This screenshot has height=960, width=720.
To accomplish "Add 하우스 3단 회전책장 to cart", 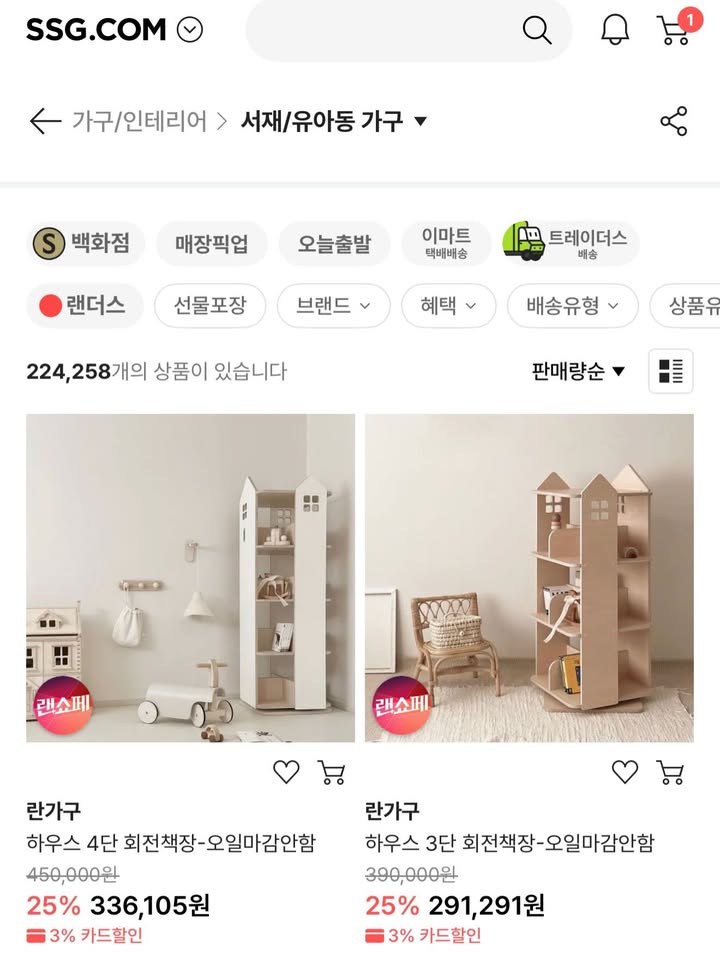I will pos(670,772).
